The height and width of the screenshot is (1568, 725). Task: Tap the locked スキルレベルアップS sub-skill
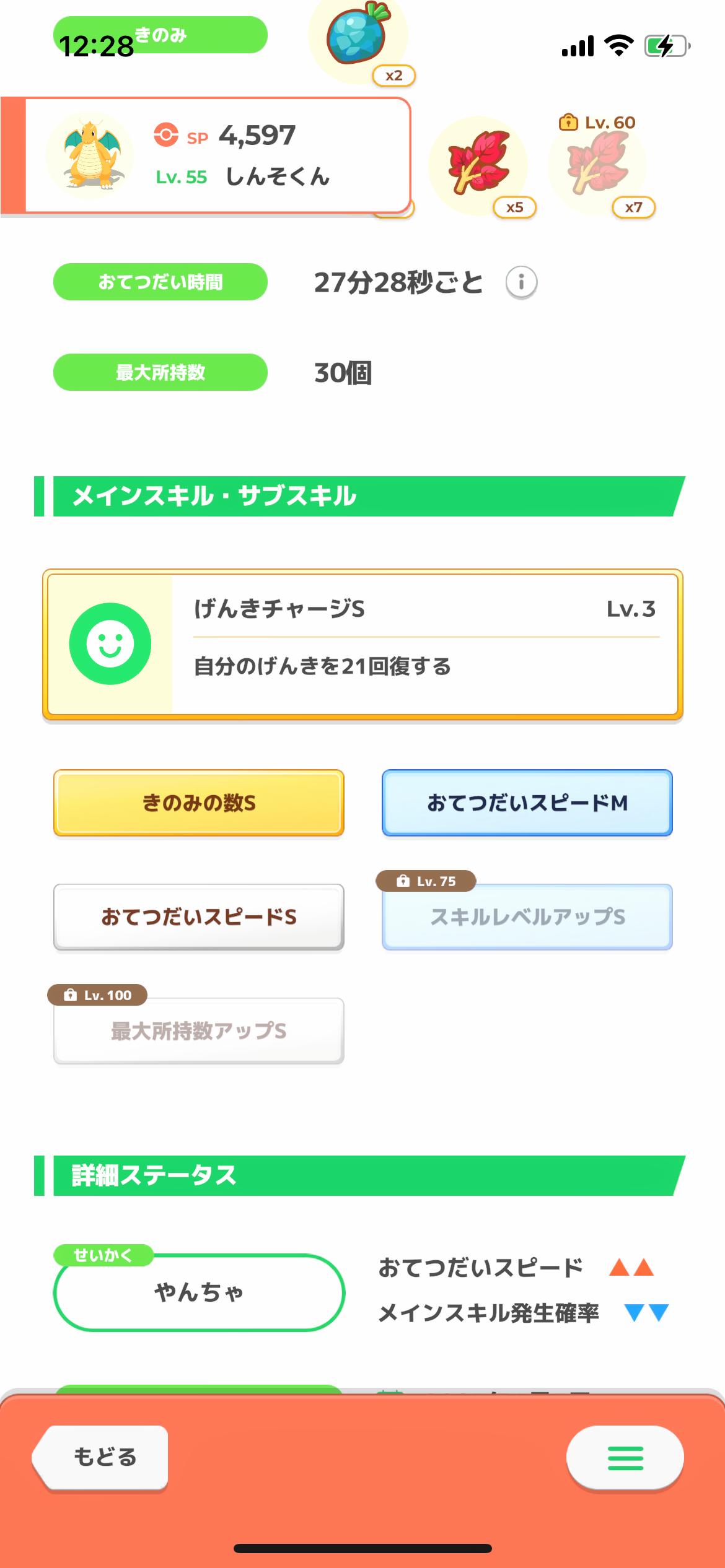tap(527, 918)
